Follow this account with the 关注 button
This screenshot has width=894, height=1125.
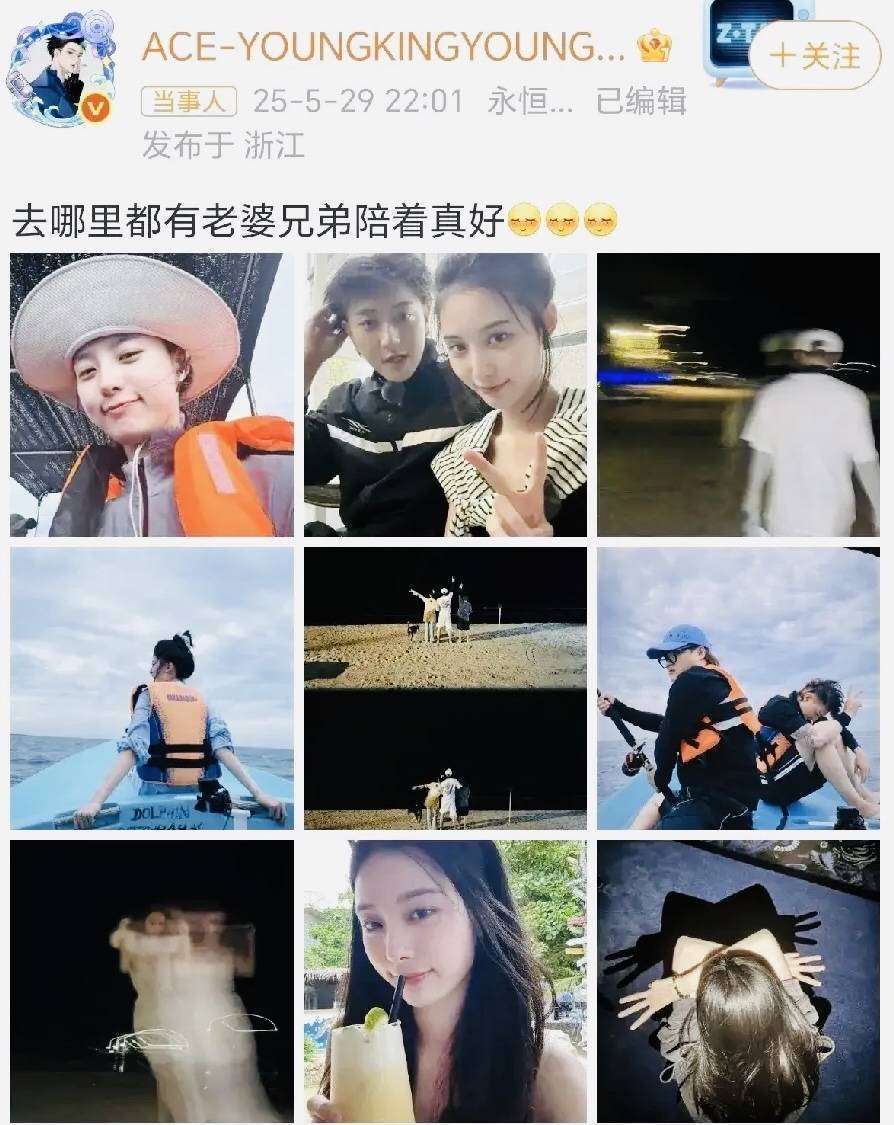pyautogui.click(x=815, y=55)
